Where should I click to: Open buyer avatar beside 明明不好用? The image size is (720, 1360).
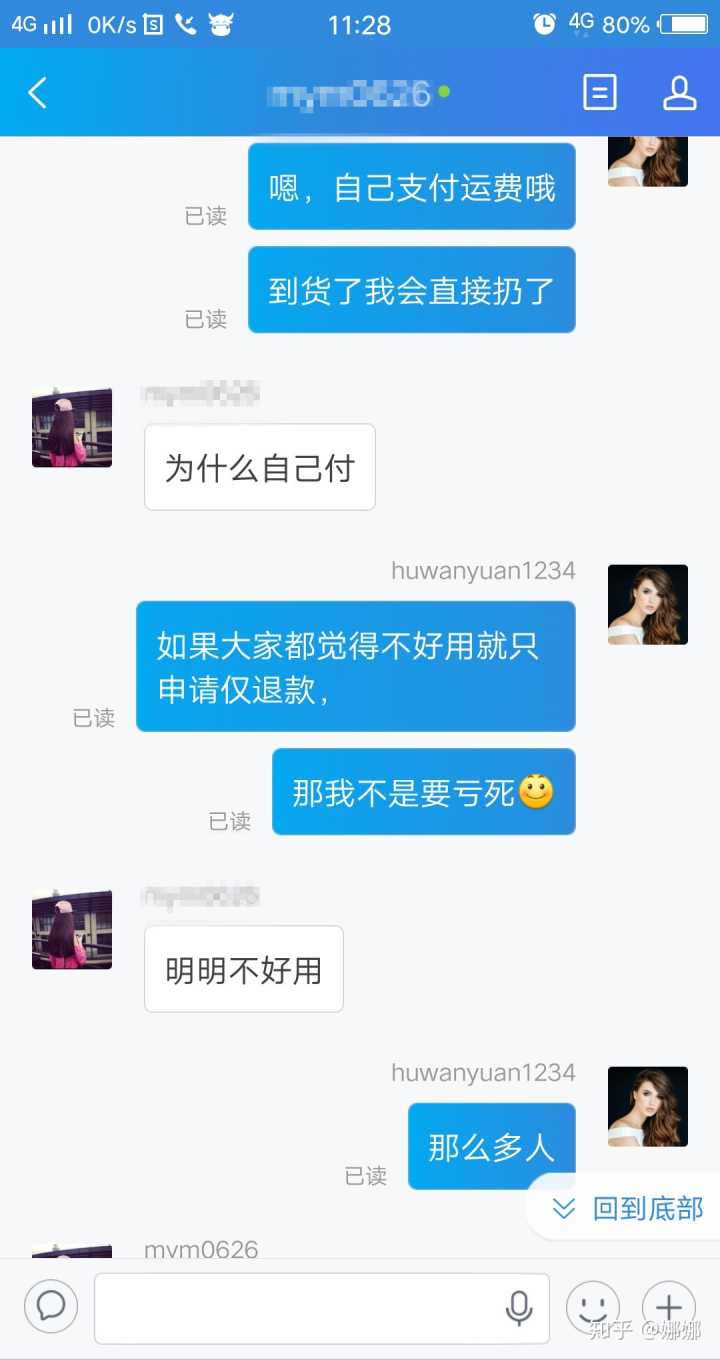coord(72,929)
